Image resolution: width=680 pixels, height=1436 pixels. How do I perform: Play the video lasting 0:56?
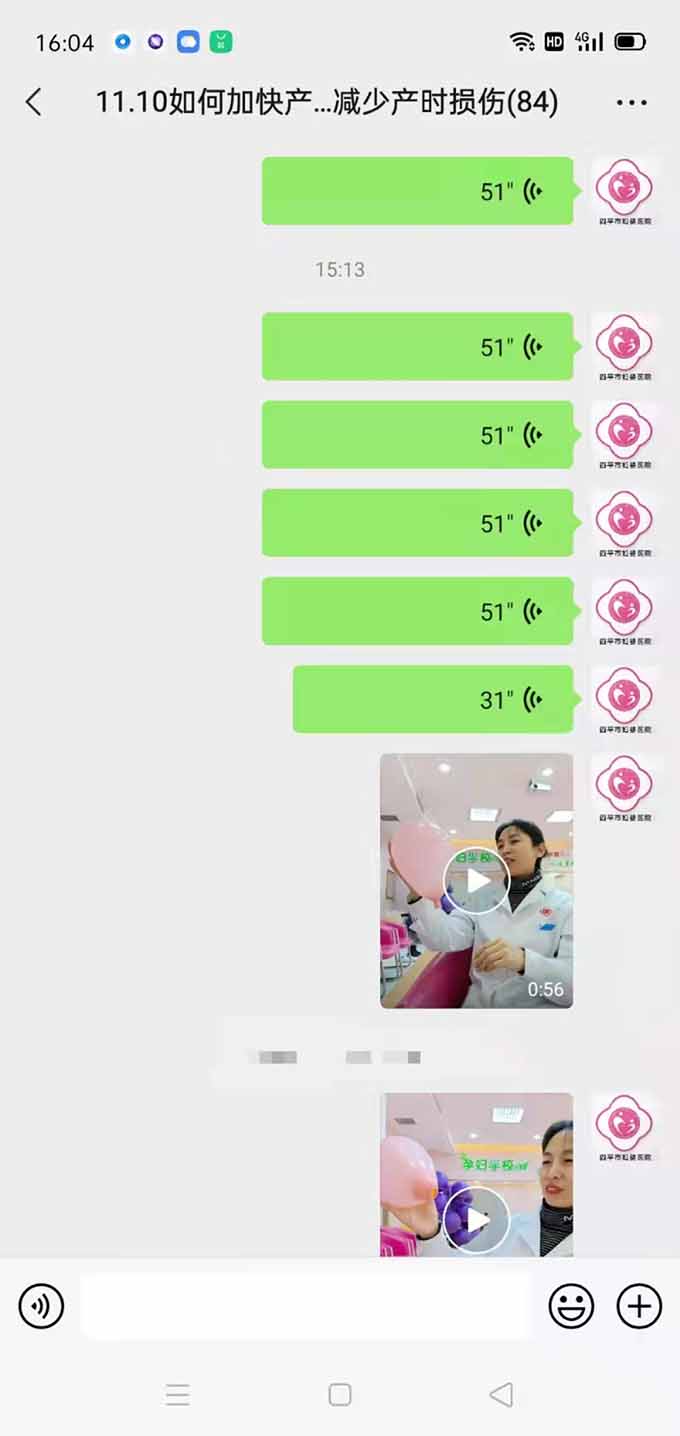click(x=477, y=880)
